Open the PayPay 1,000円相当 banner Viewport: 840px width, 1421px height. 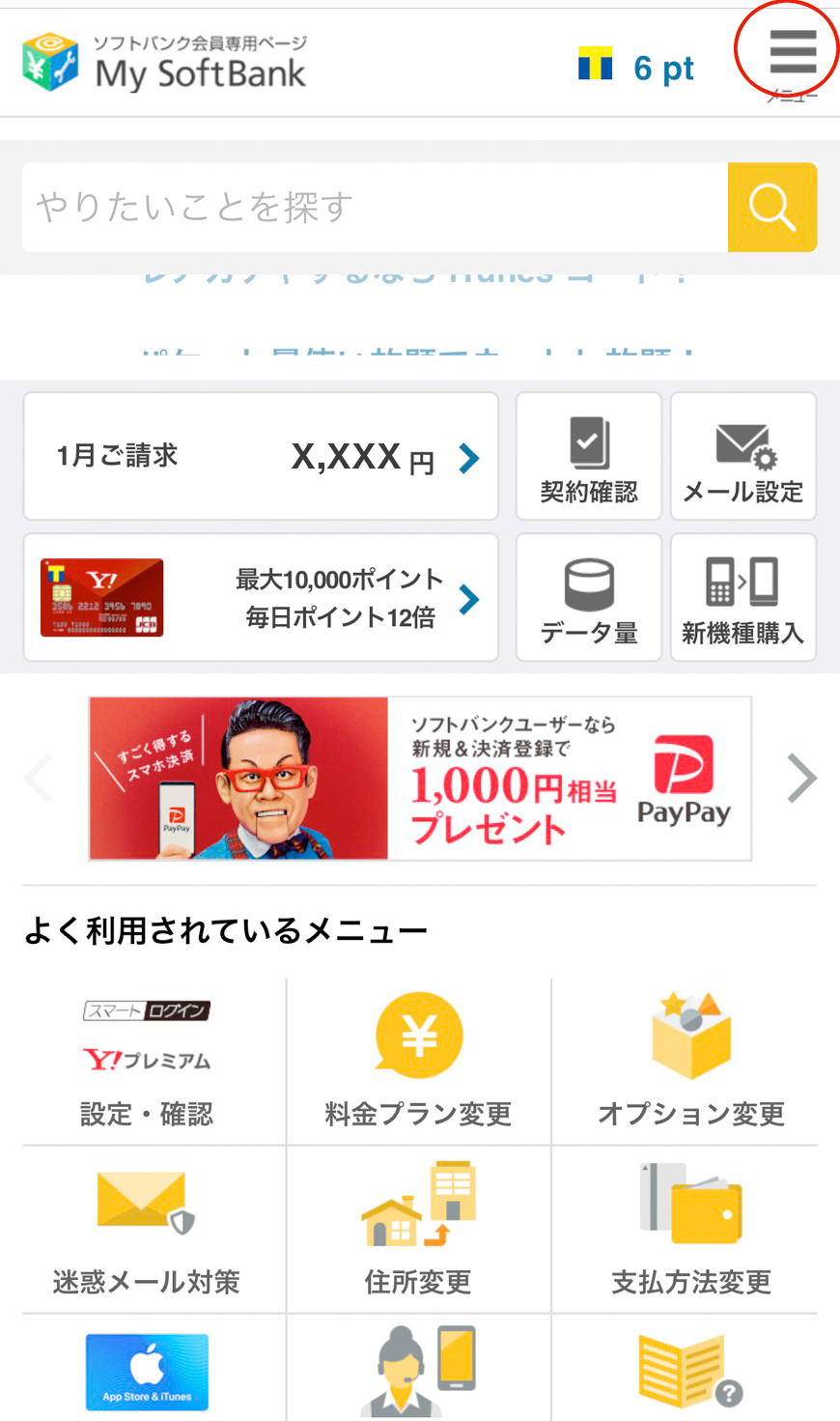click(x=420, y=779)
